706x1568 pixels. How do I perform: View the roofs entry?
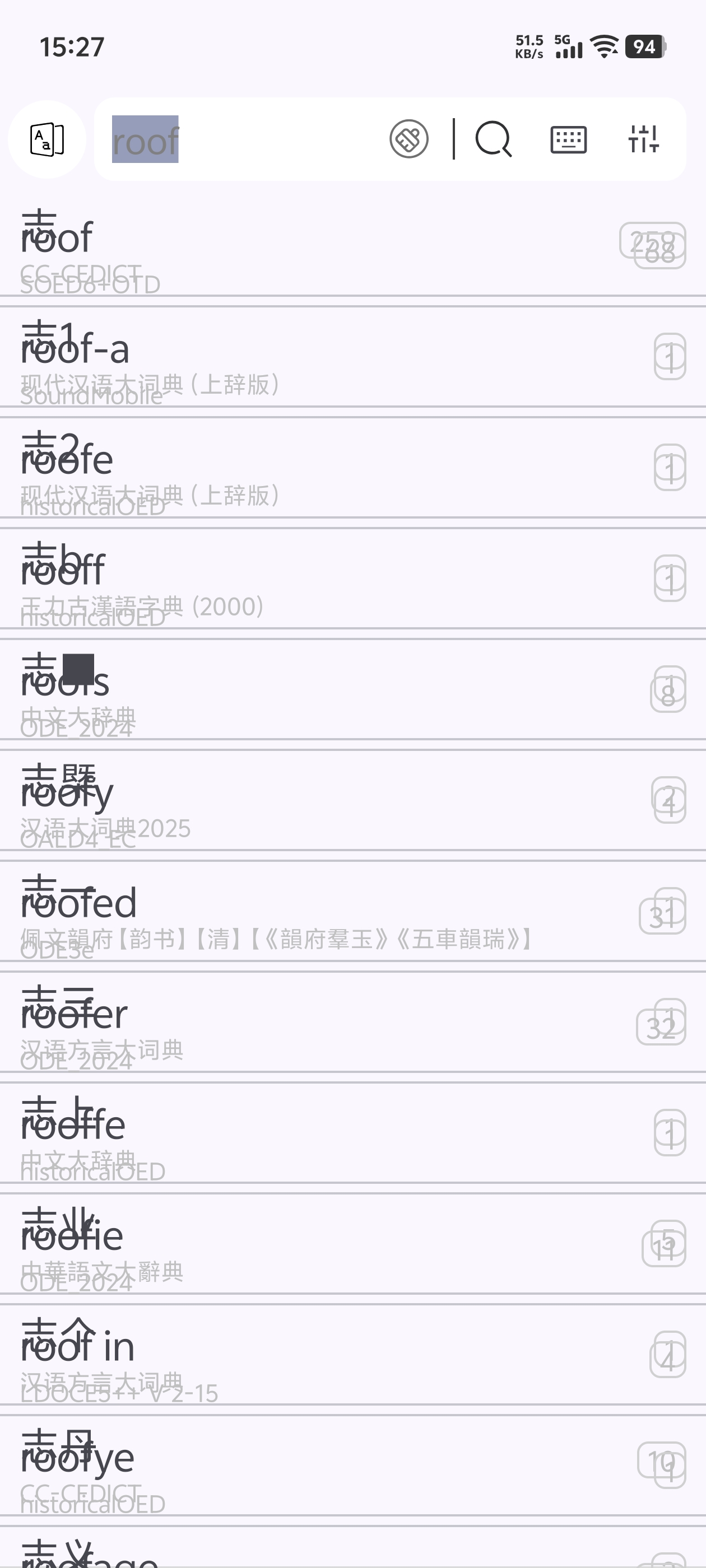(352, 694)
